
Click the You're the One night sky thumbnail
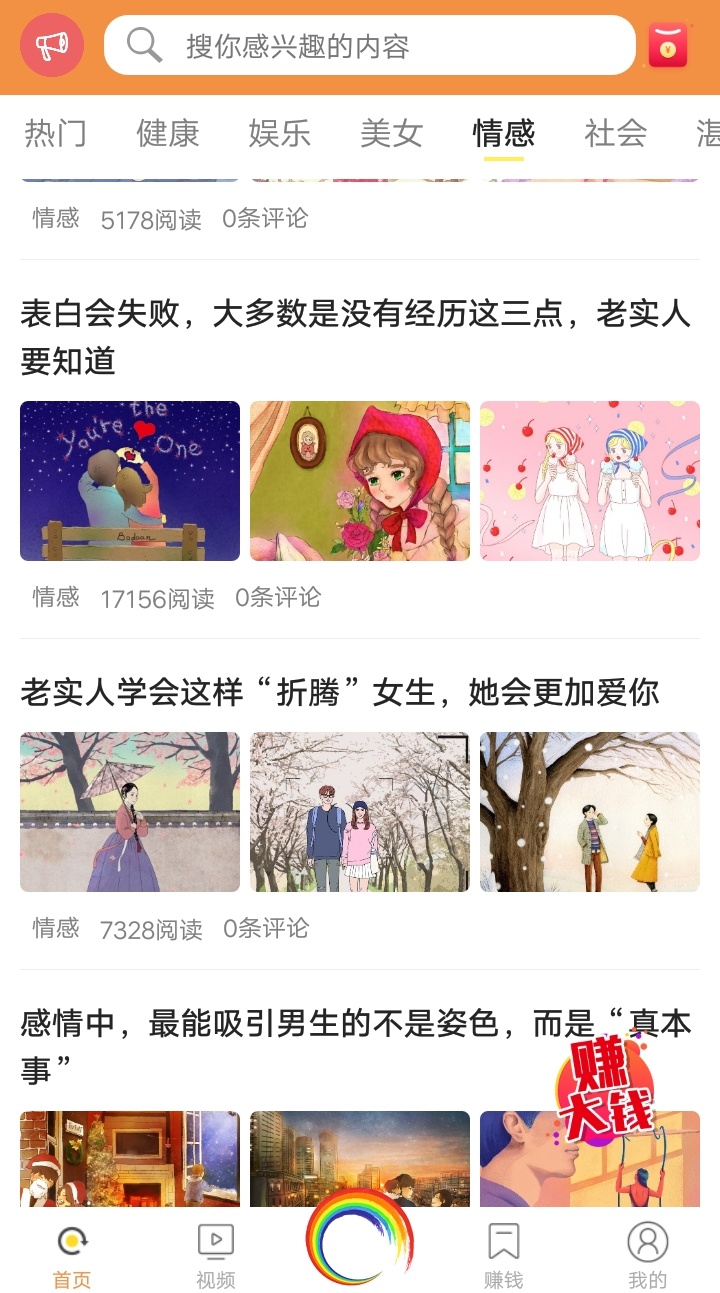(129, 480)
